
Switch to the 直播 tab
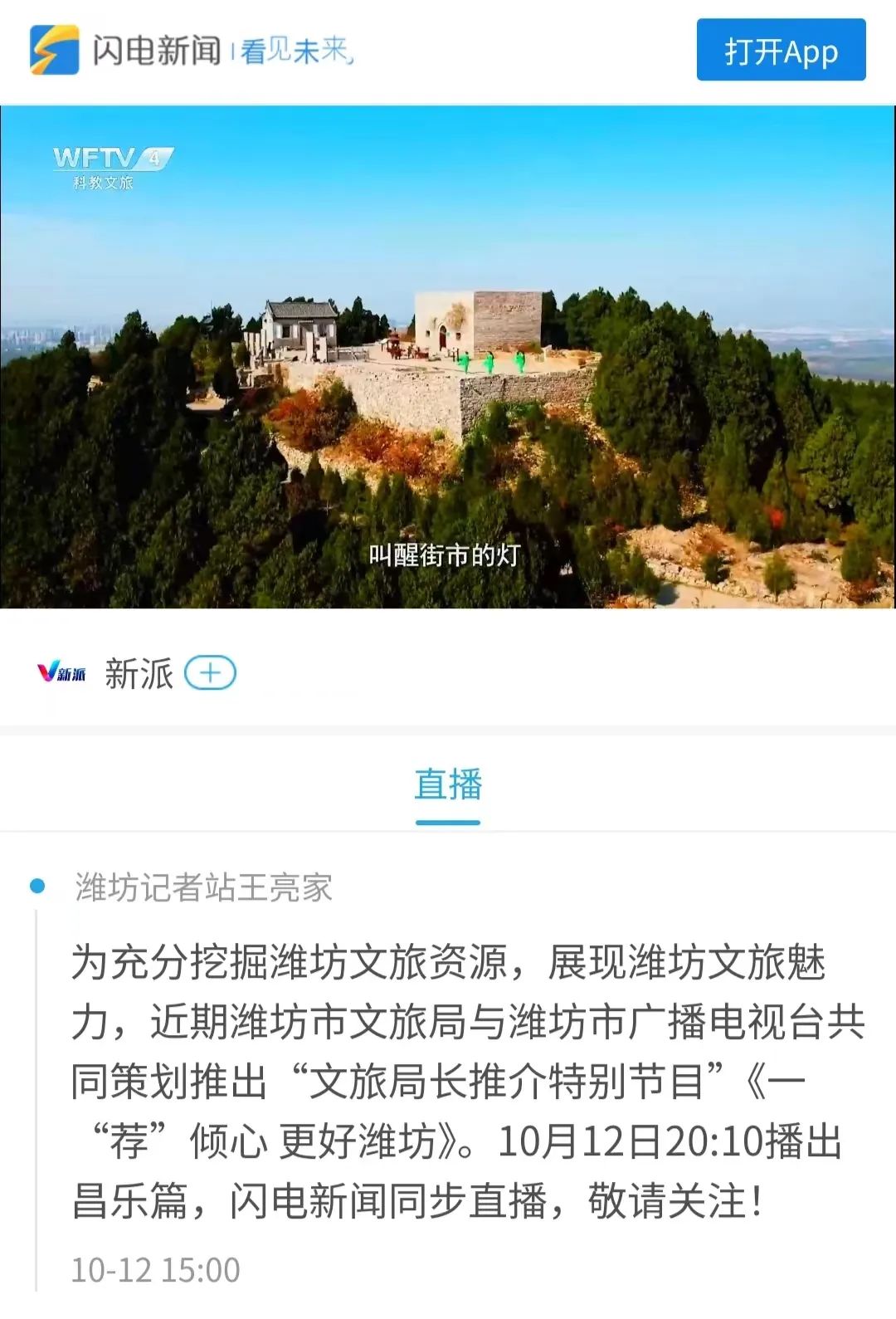coord(448,784)
